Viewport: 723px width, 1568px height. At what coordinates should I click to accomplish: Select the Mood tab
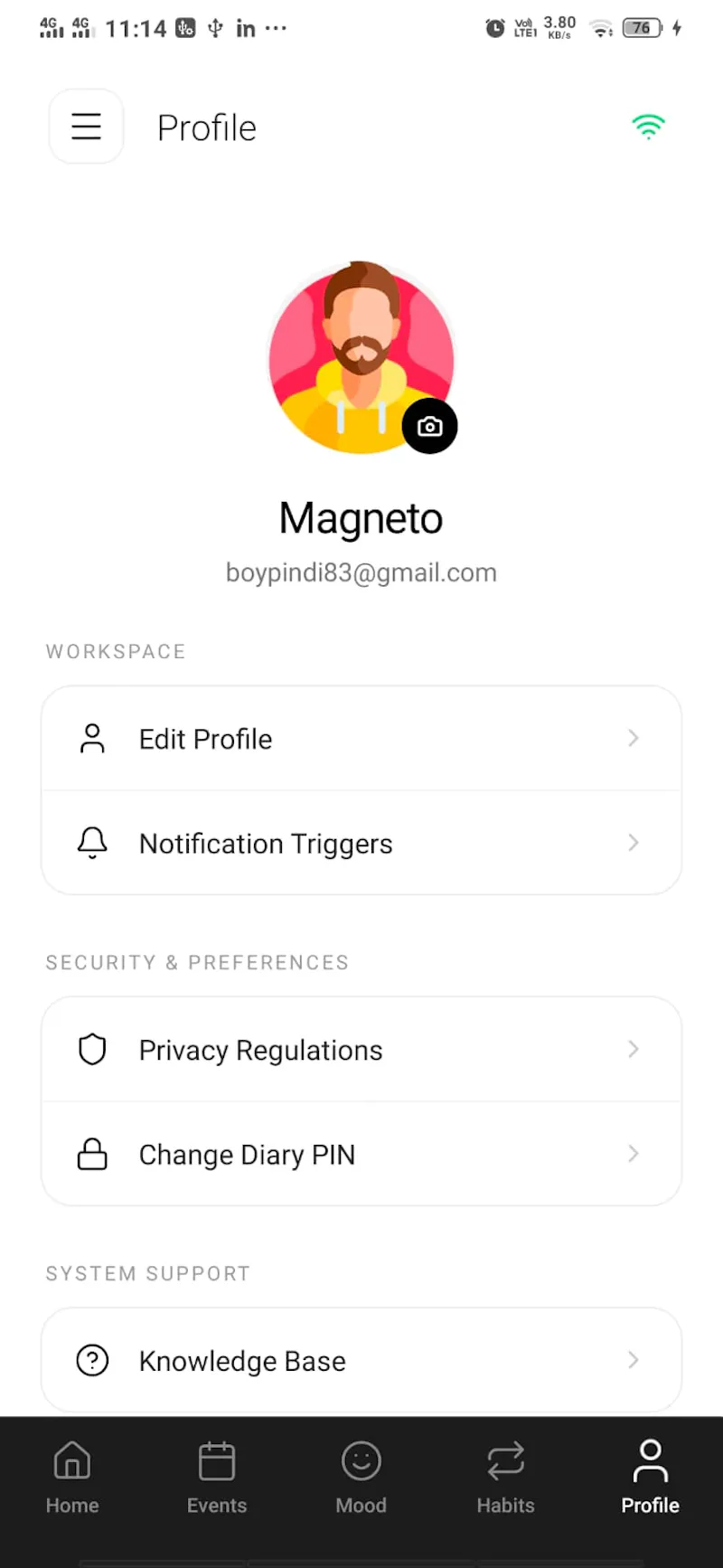click(x=361, y=1478)
